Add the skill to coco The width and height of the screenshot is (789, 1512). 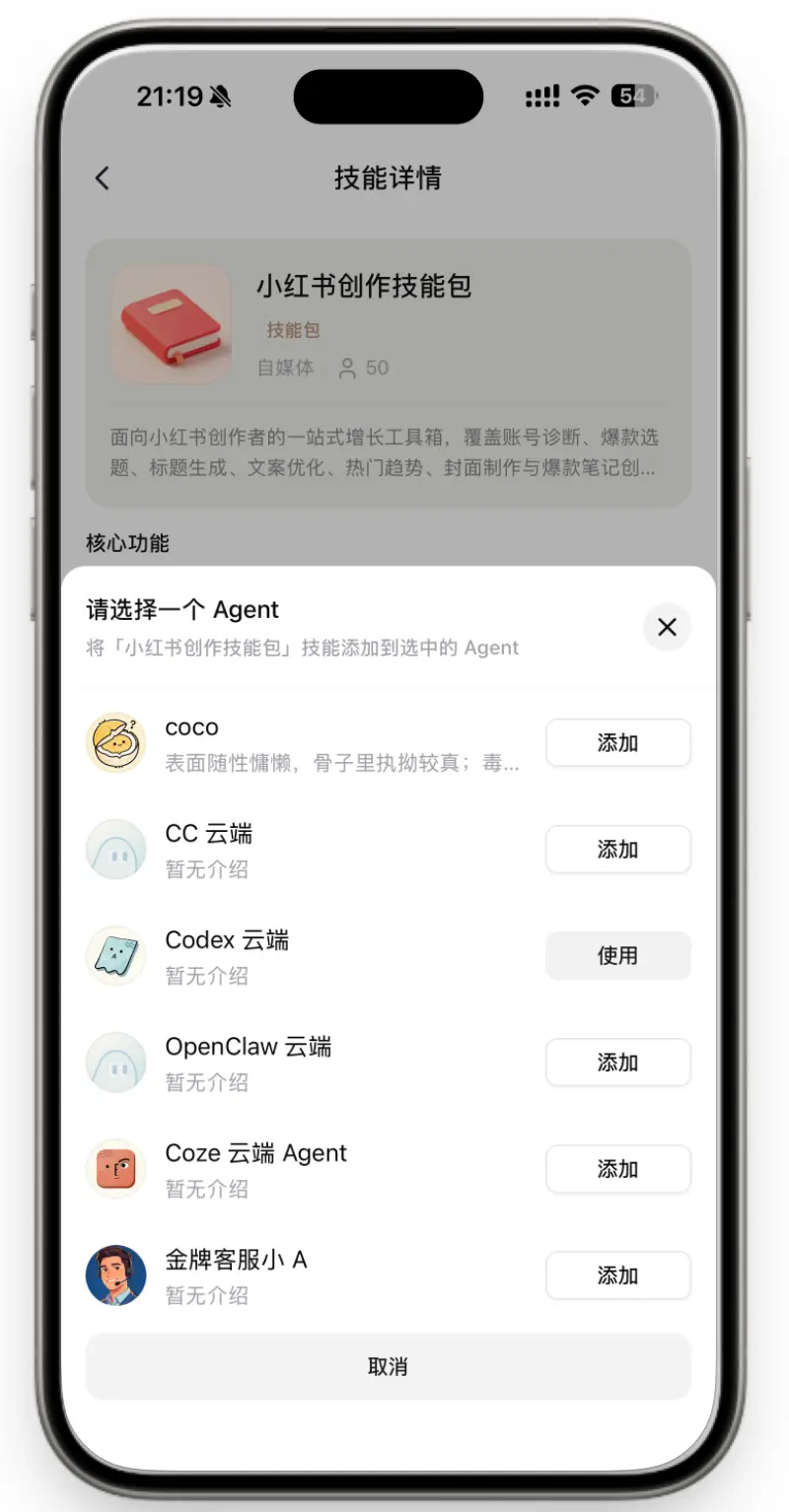[x=618, y=743]
